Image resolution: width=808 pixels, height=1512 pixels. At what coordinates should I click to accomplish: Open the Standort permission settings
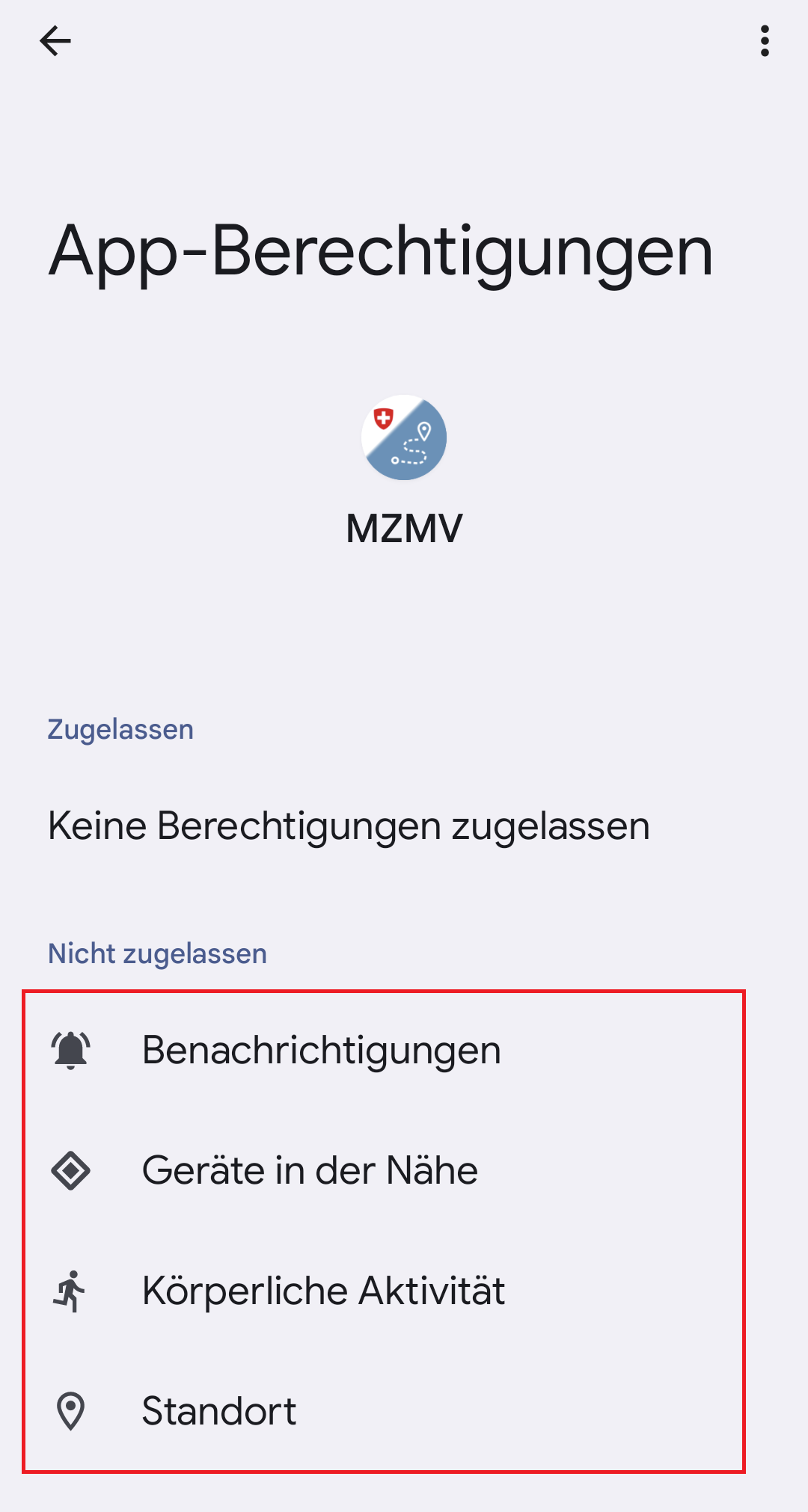[x=219, y=1411]
